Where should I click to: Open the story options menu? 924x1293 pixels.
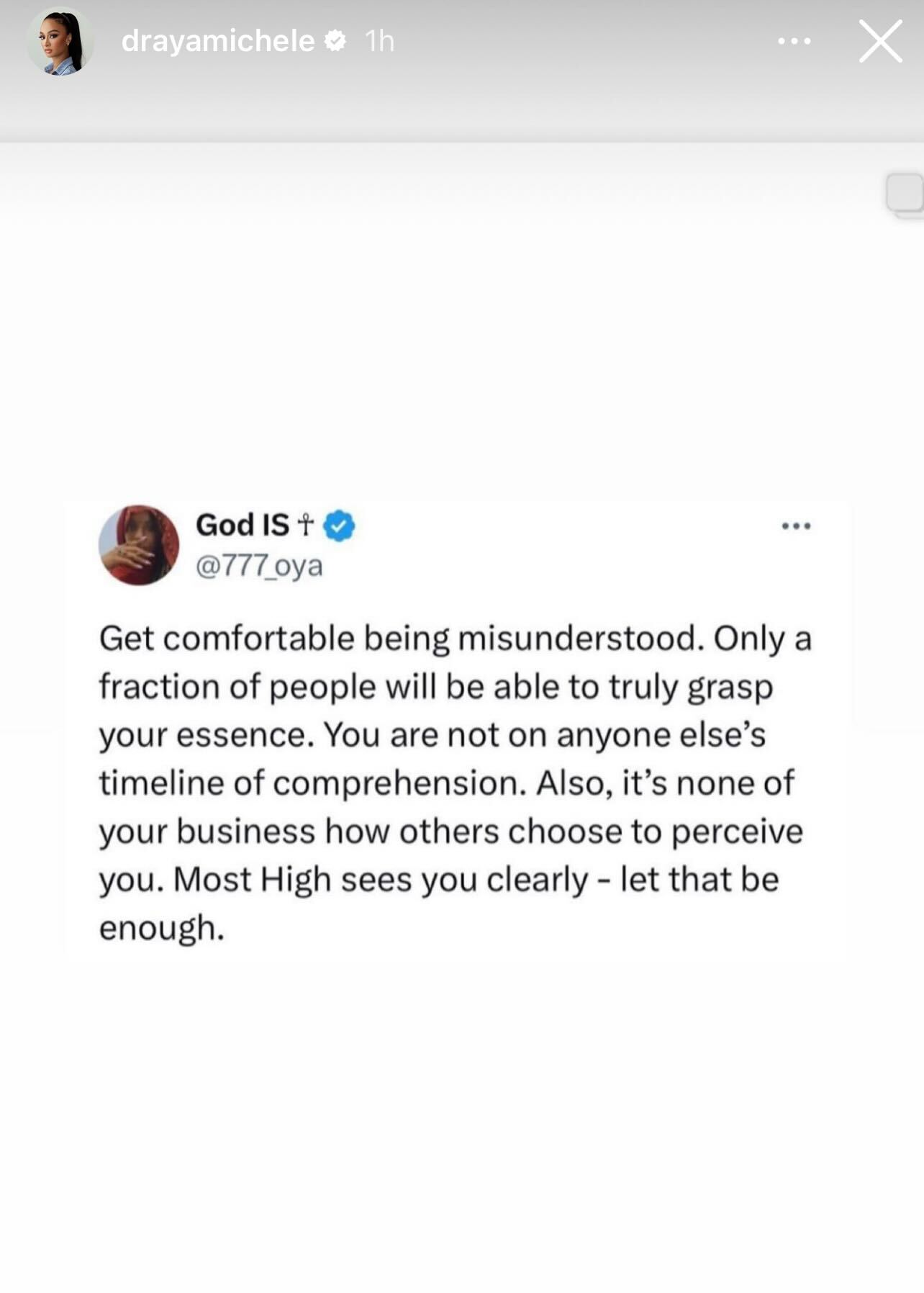pyautogui.click(x=794, y=41)
